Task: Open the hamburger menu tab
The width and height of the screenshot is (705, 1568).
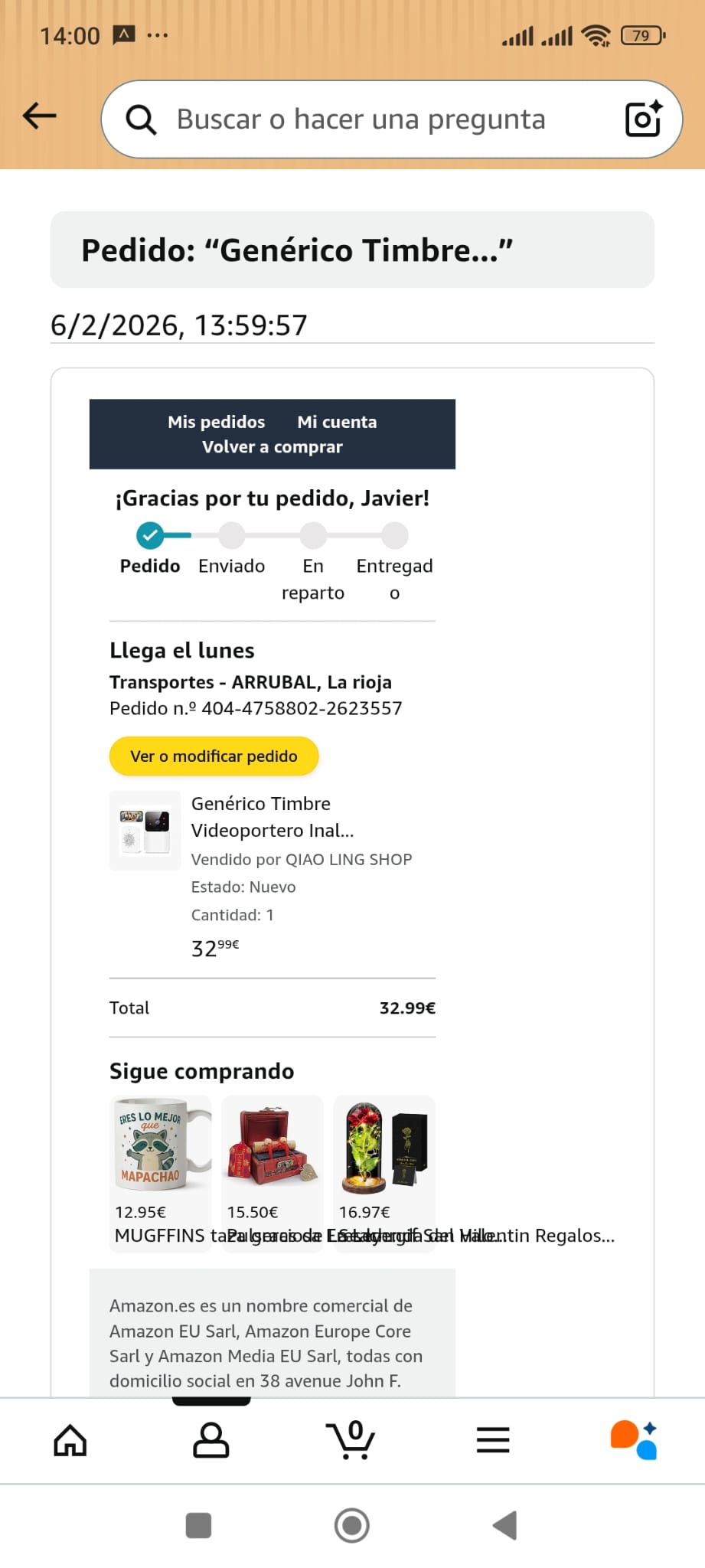Action: pyautogui.click(x=493, y=1440)
